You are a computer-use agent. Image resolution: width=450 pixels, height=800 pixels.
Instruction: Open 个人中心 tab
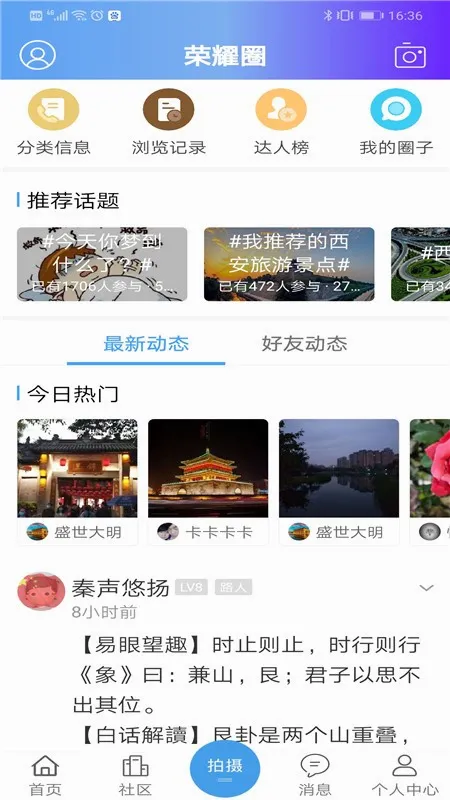[405, 776]
